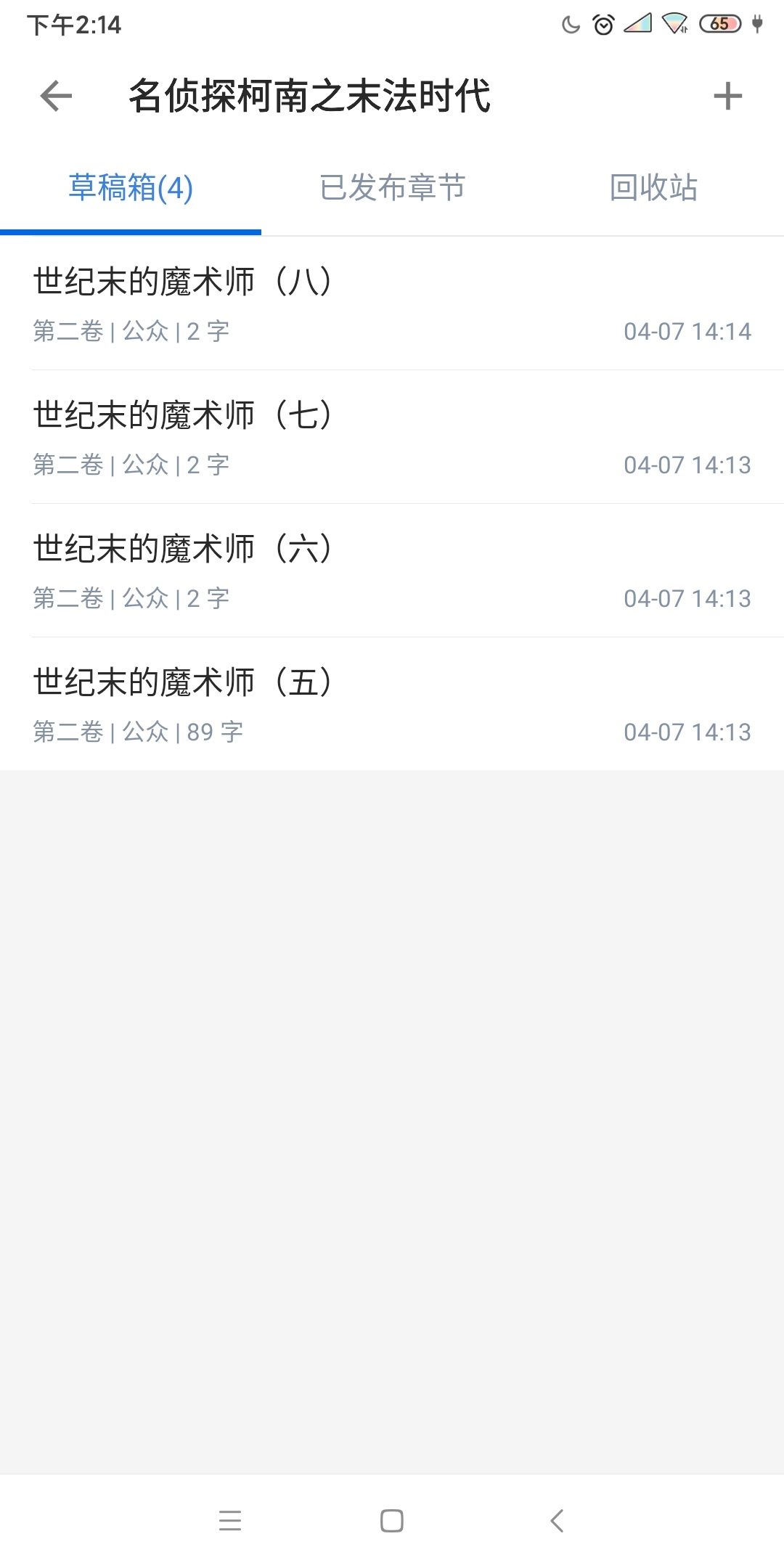Open the system recent apps menu
This screenshot has width=784, height=1568.
tap(230, 1521)
